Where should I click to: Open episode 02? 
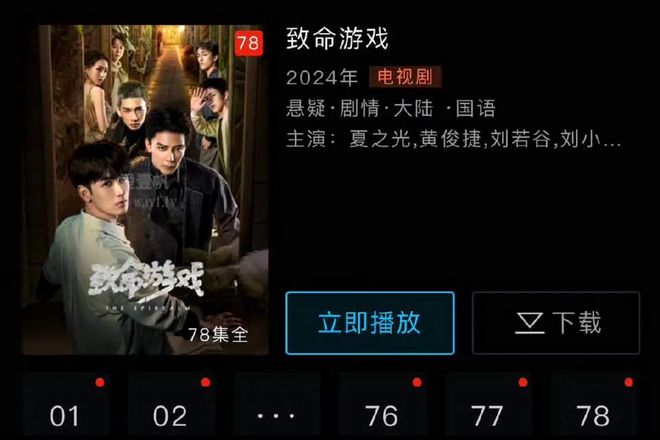pyautogui.click(x=170, y=414)
